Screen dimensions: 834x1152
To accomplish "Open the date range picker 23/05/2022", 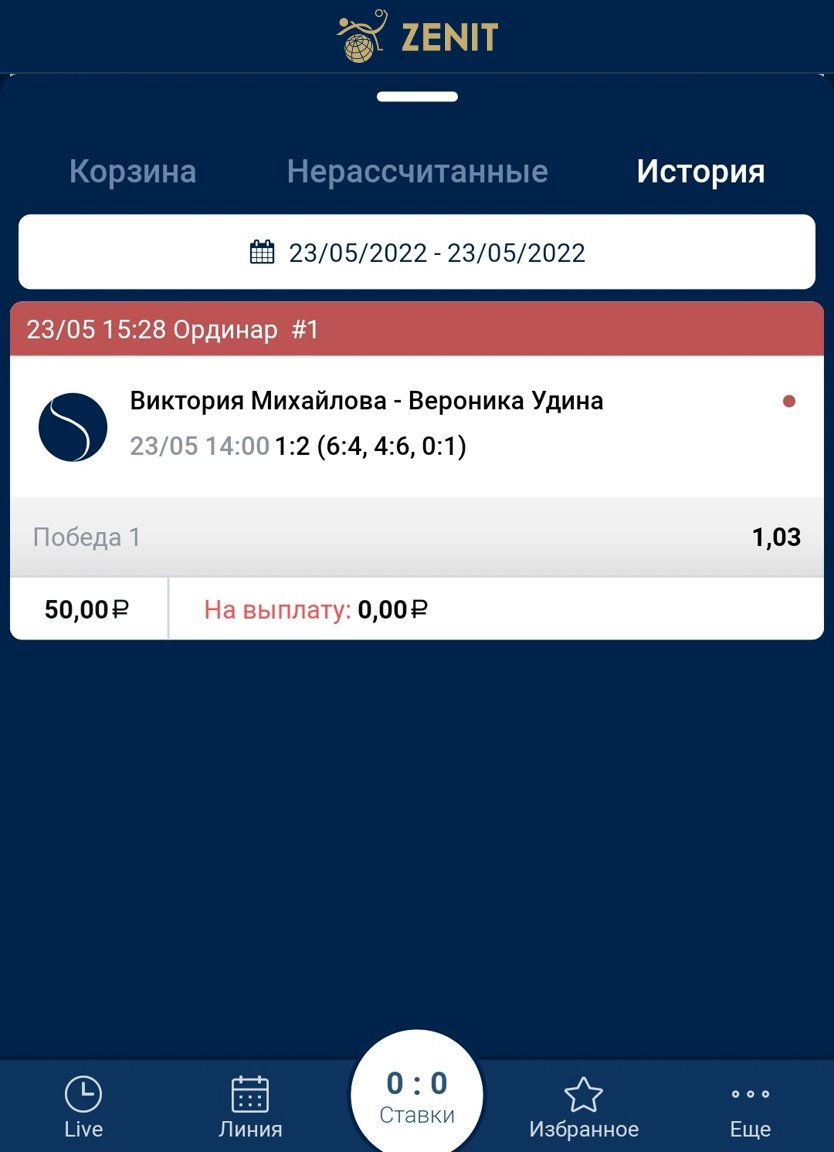I will [417, 252].
